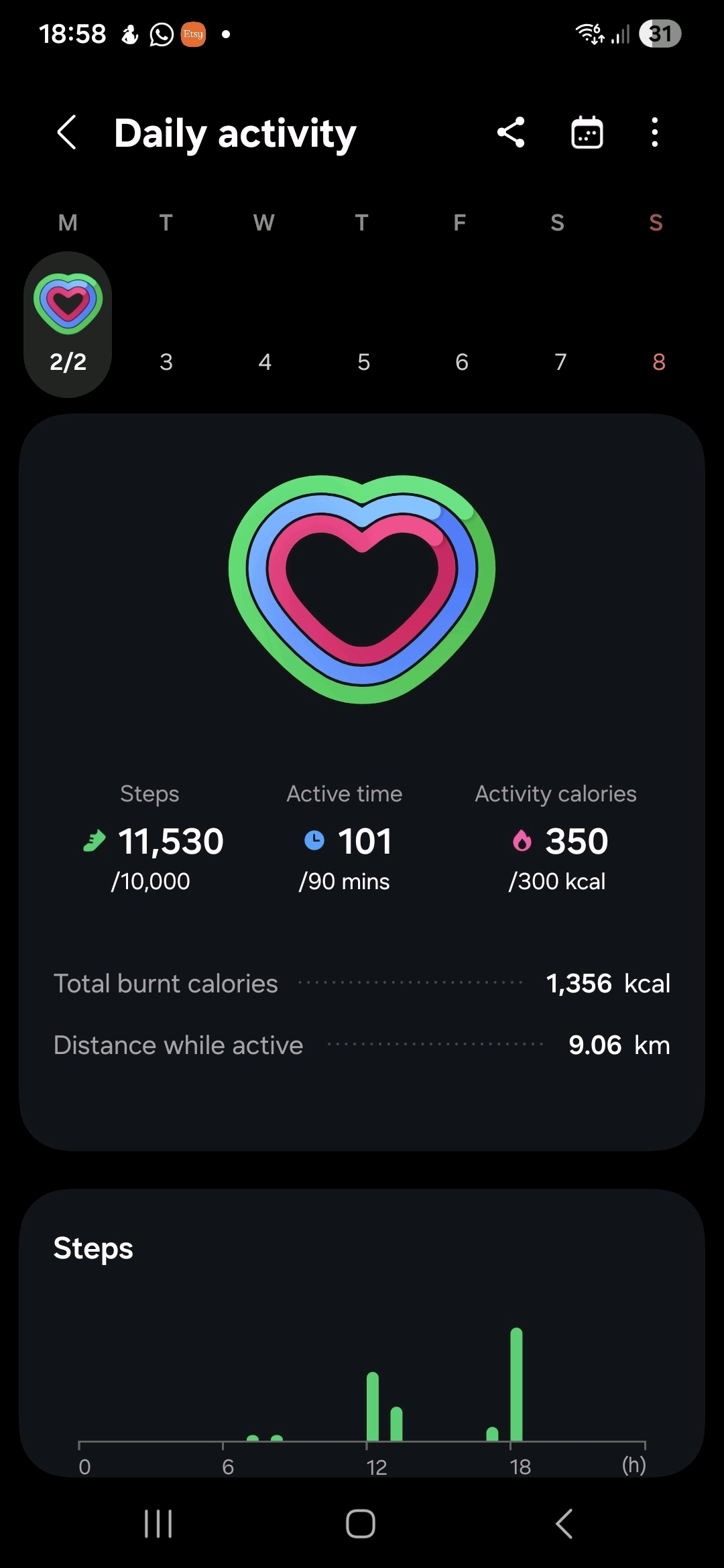This screenshot has height=1568, width=724.
Task: Open recent apps from navigation bar
Action: [159, 1524]
